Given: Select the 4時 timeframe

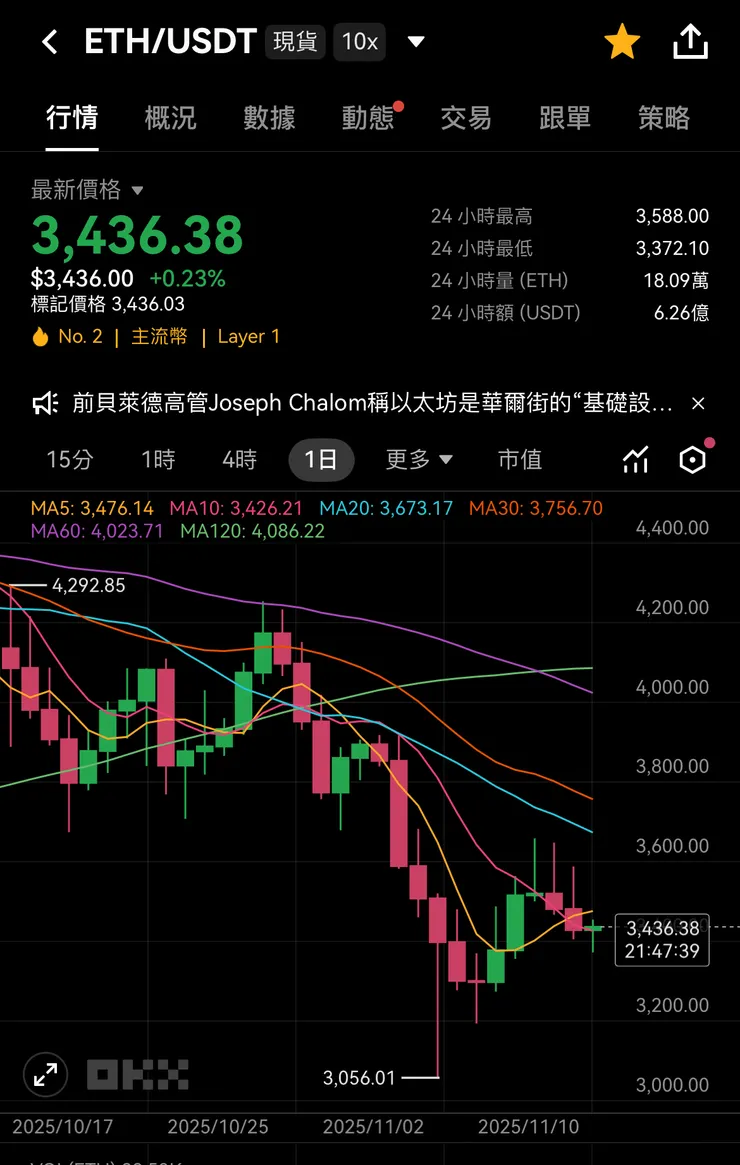Looking at the screenshot, I should point(238,459).
